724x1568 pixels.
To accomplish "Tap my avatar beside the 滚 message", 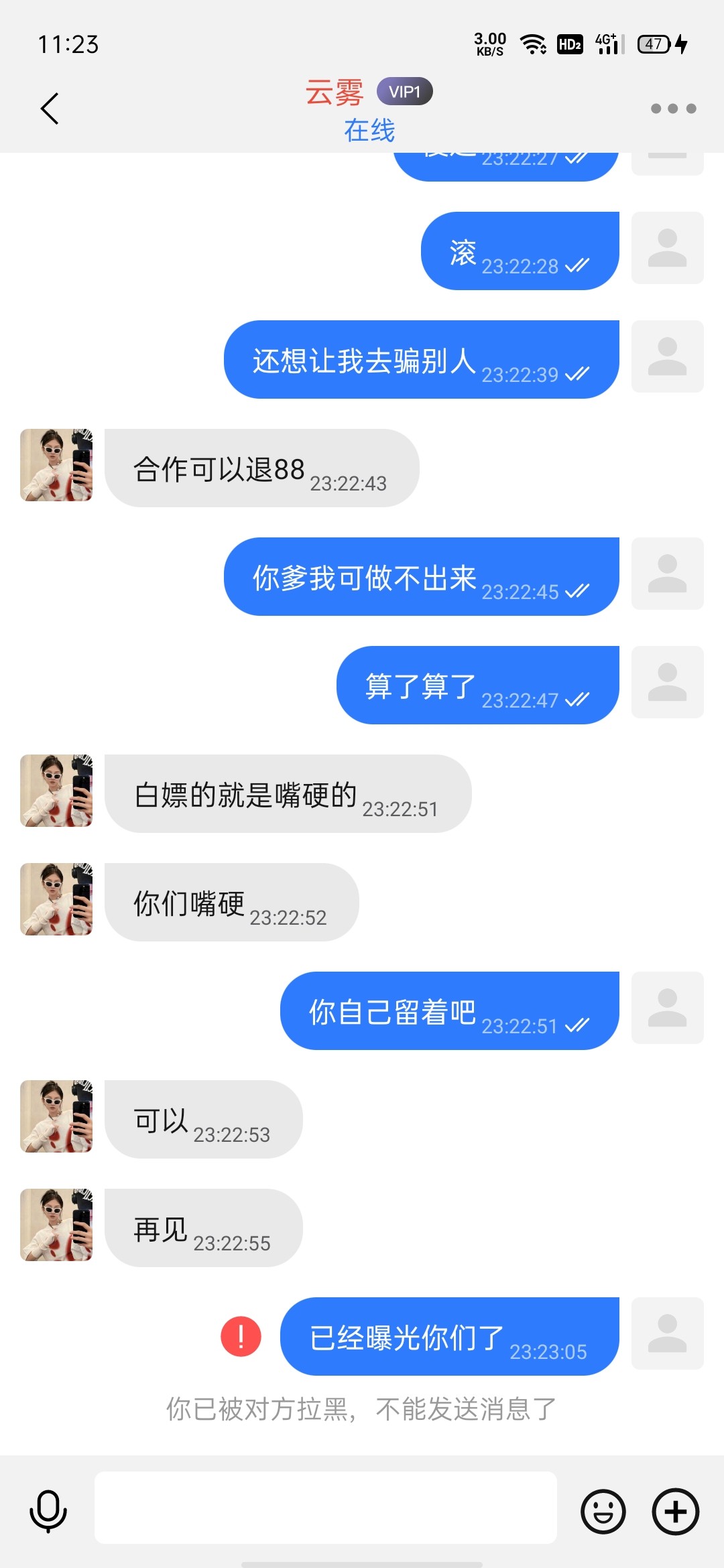I will (x=667, y=248).
